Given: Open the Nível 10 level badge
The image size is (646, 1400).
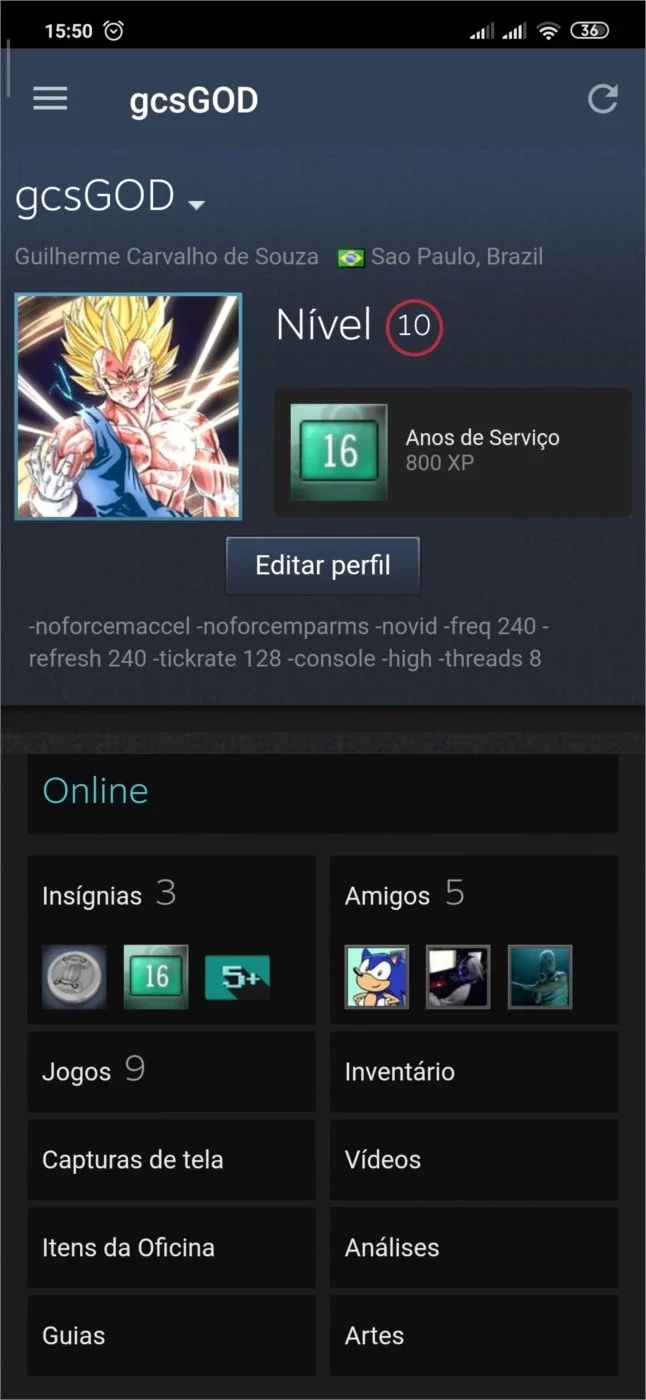Looking at the screenshot, I should point(414,325).
